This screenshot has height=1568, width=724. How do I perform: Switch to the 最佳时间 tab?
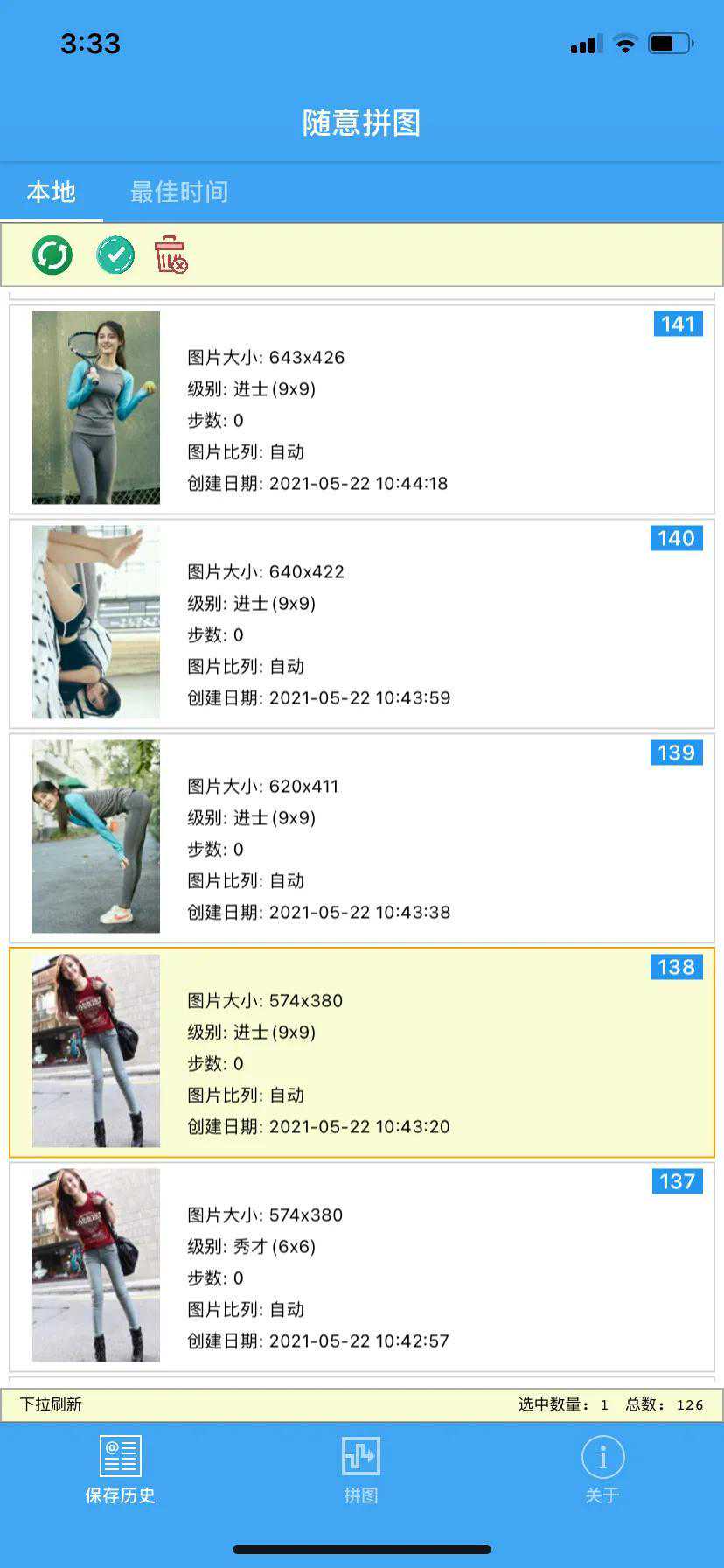click(179, 192)
